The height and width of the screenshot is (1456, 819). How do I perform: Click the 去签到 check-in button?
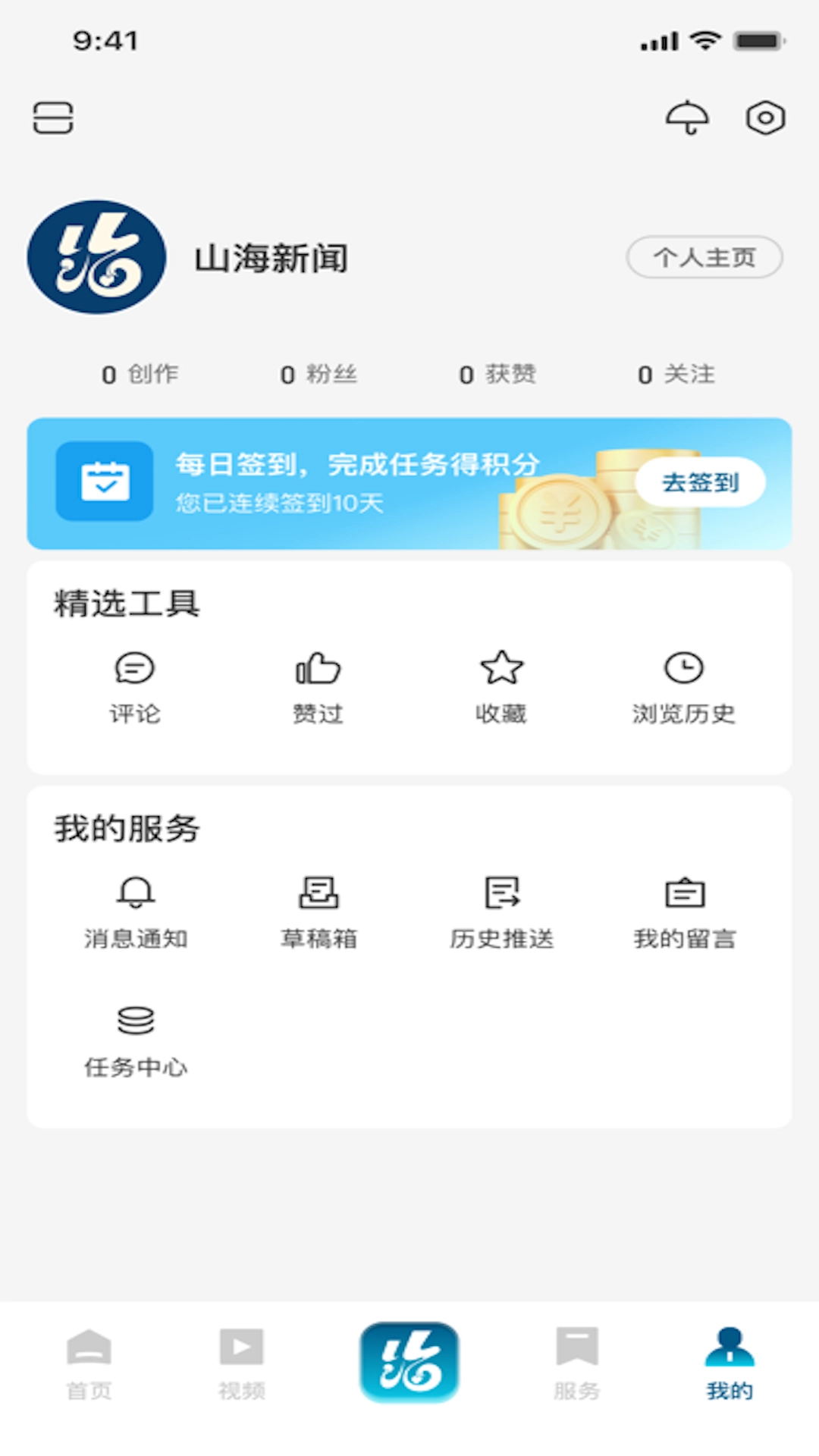699,482
